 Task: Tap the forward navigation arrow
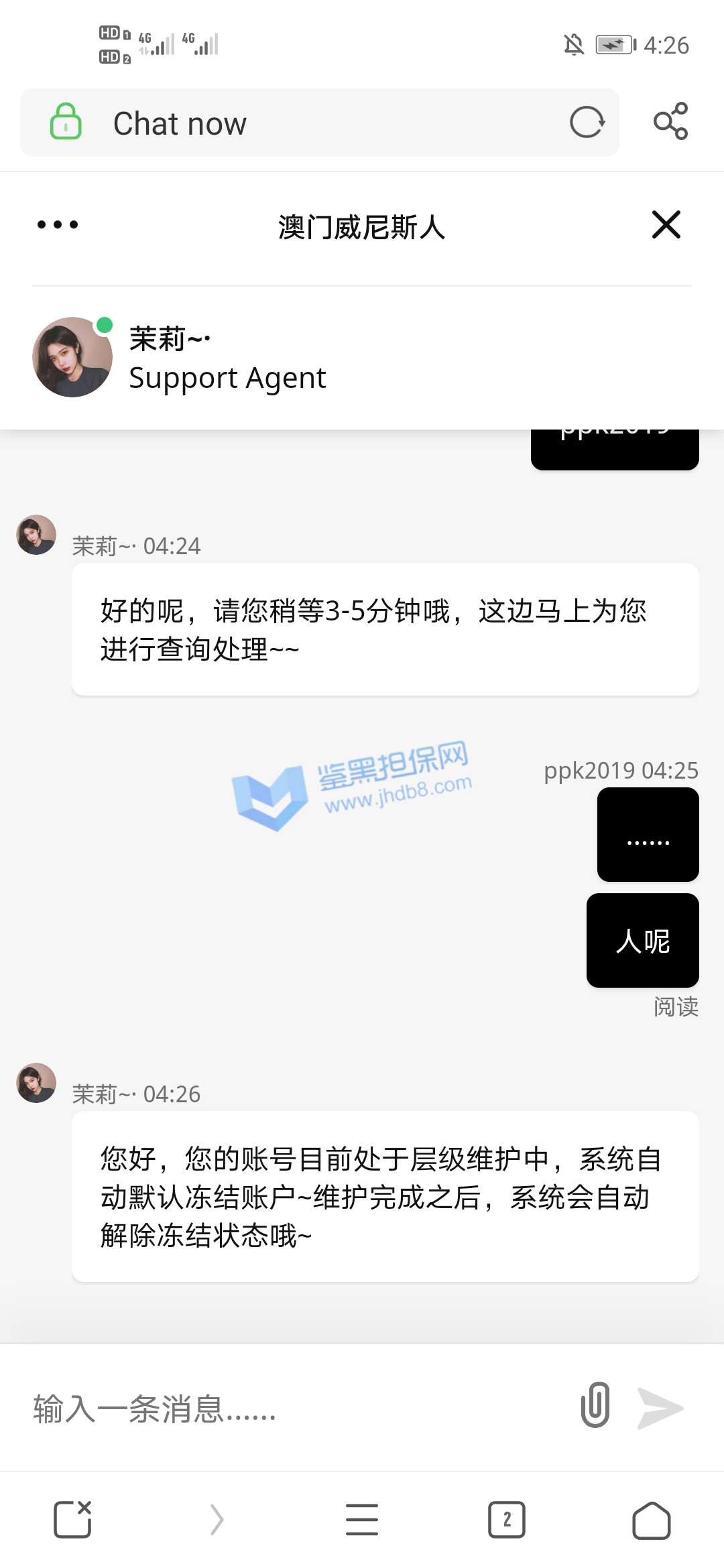(x=217, y=1519)
